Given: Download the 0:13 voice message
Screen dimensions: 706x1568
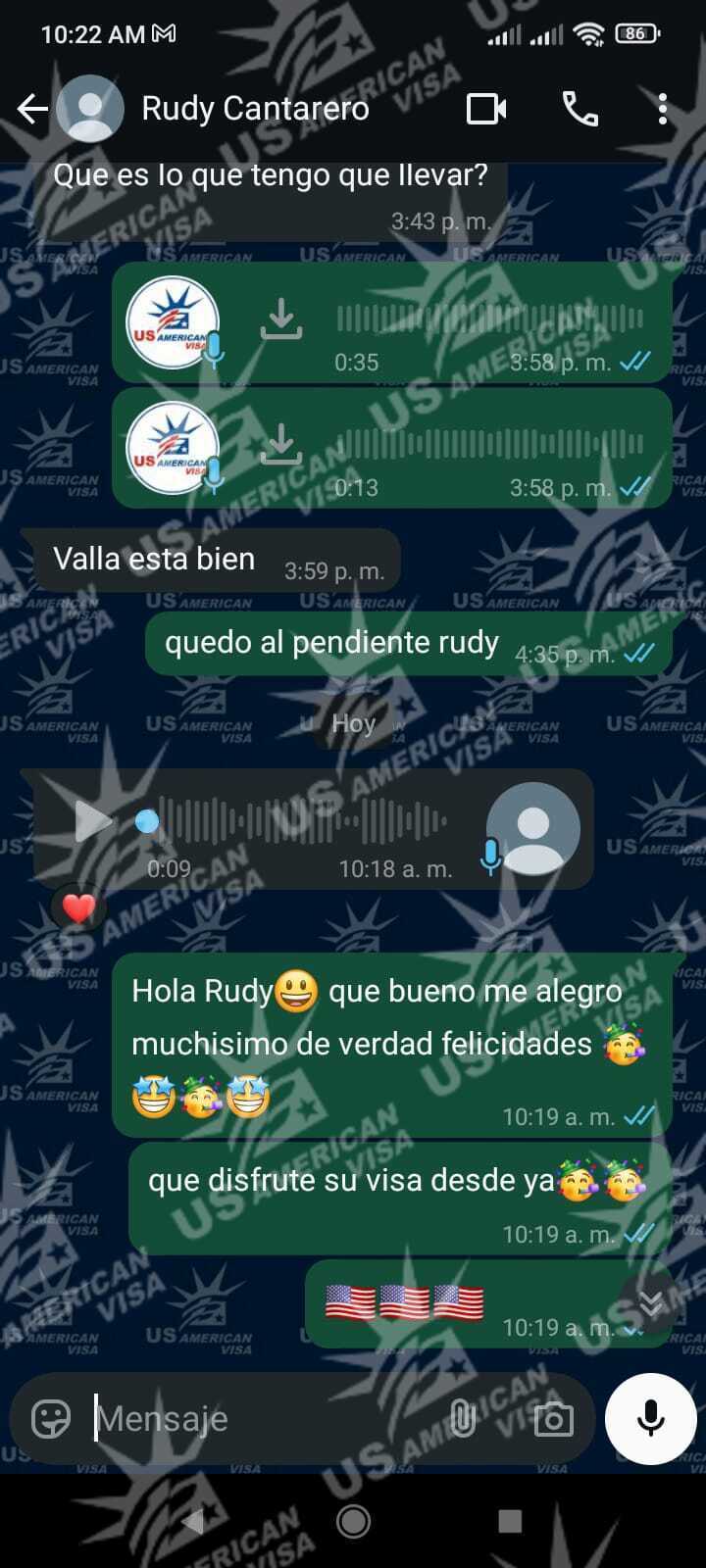Looking at the screenshot, I should coord(281,445).
